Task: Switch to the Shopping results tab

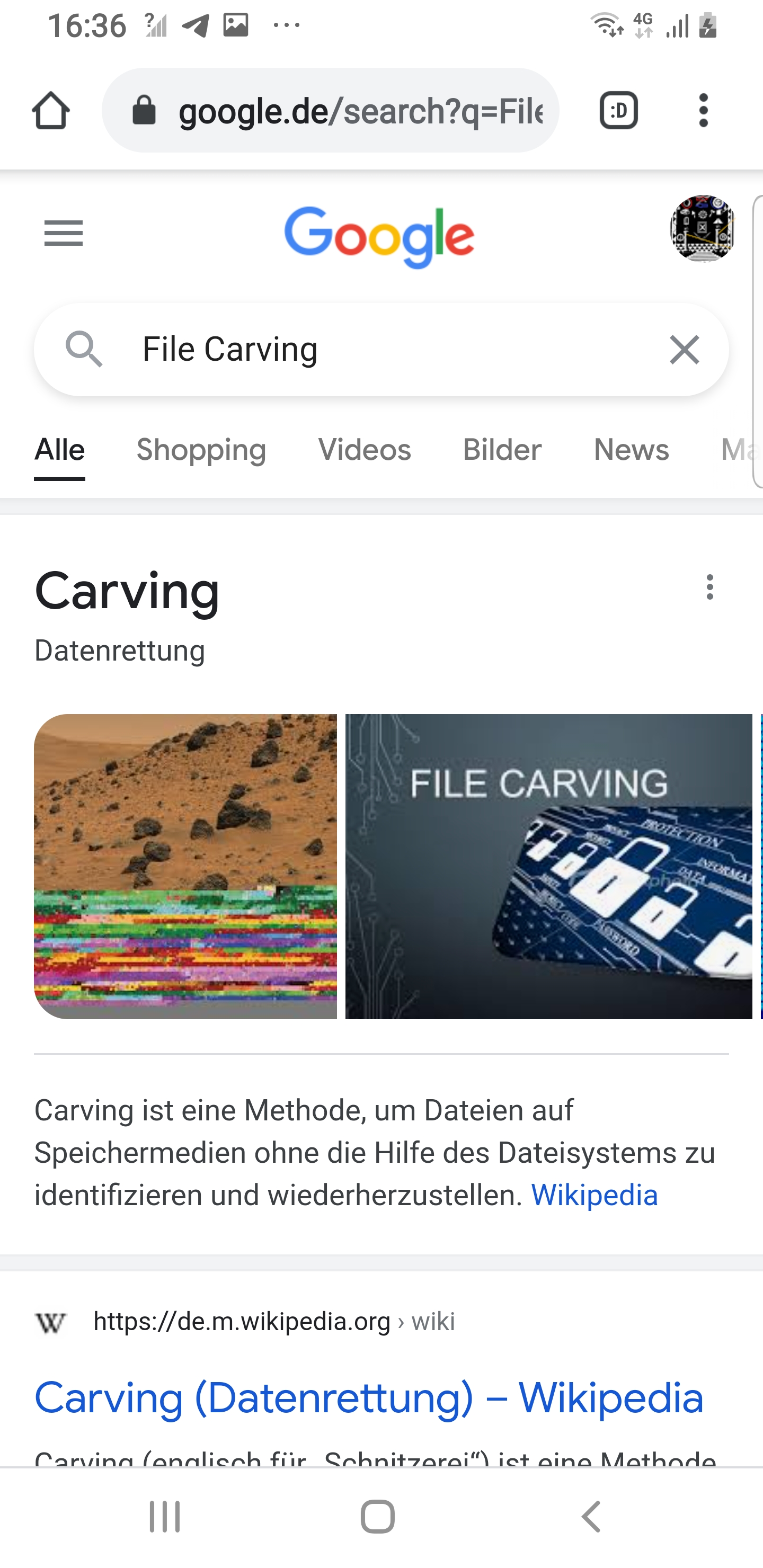Action: pyautogui.click(x=201, y=450)
